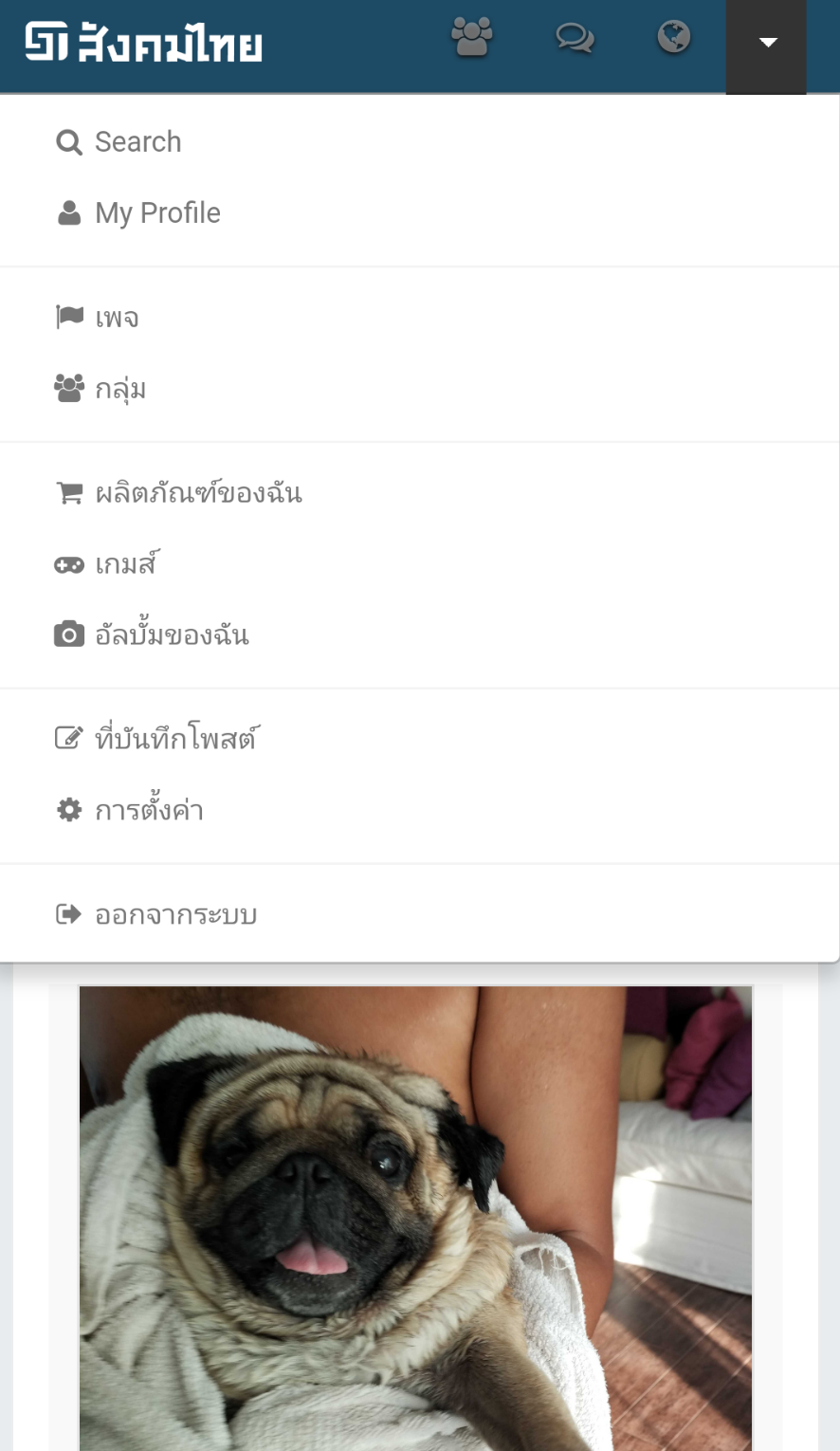The image size is (840, 1451).
Task: Open การตั้งค่า settings
Action: [x=149, y=810]
